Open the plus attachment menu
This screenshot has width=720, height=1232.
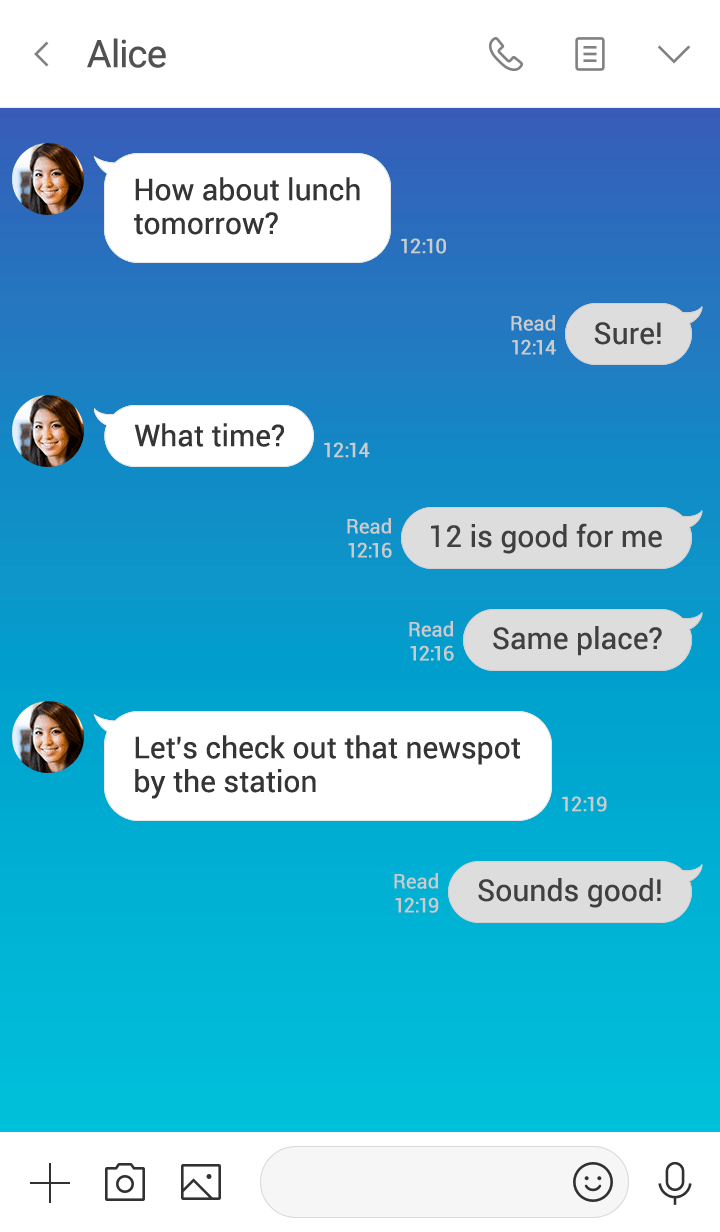coord(50,1183)
